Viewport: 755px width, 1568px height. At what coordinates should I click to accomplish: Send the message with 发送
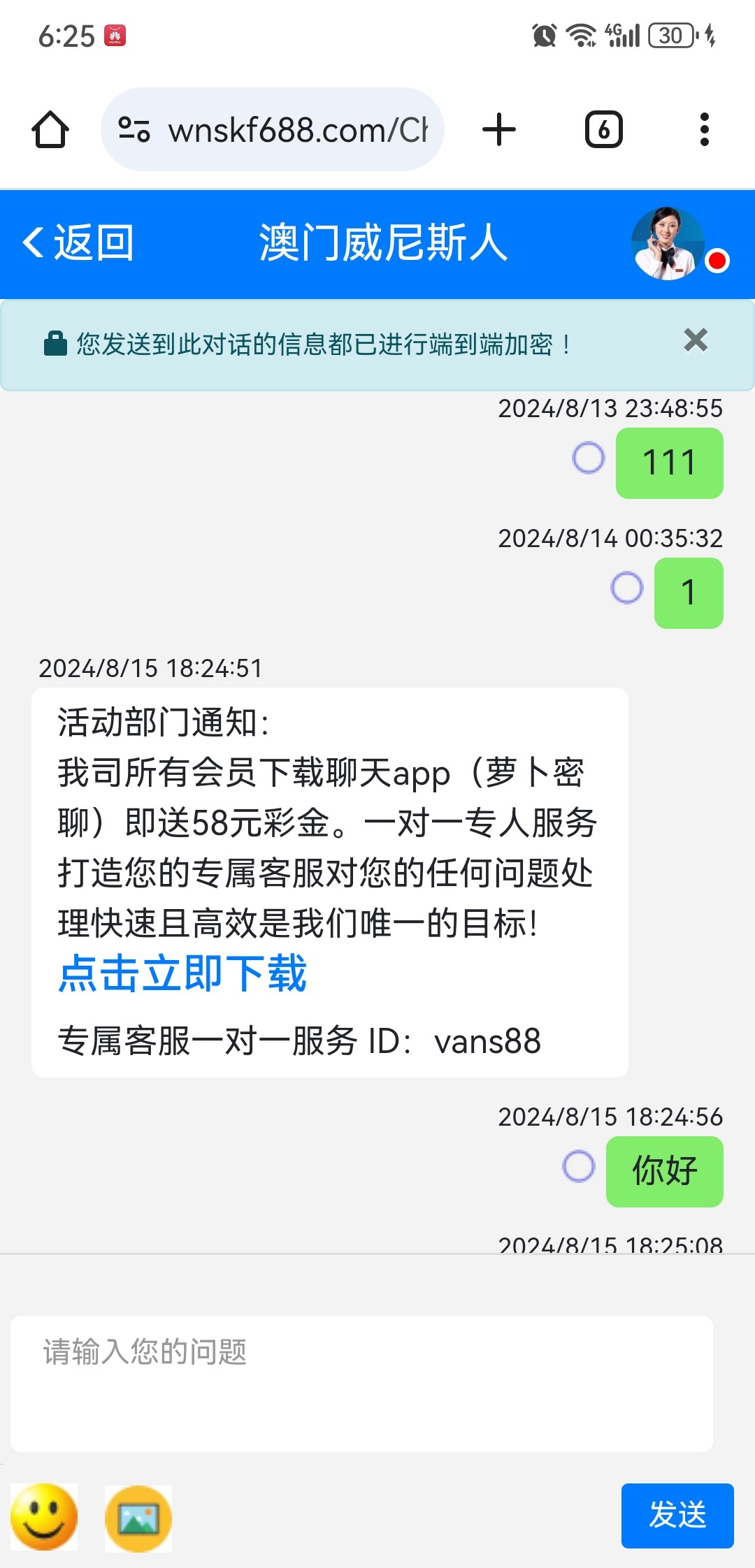pos(677,1516)
